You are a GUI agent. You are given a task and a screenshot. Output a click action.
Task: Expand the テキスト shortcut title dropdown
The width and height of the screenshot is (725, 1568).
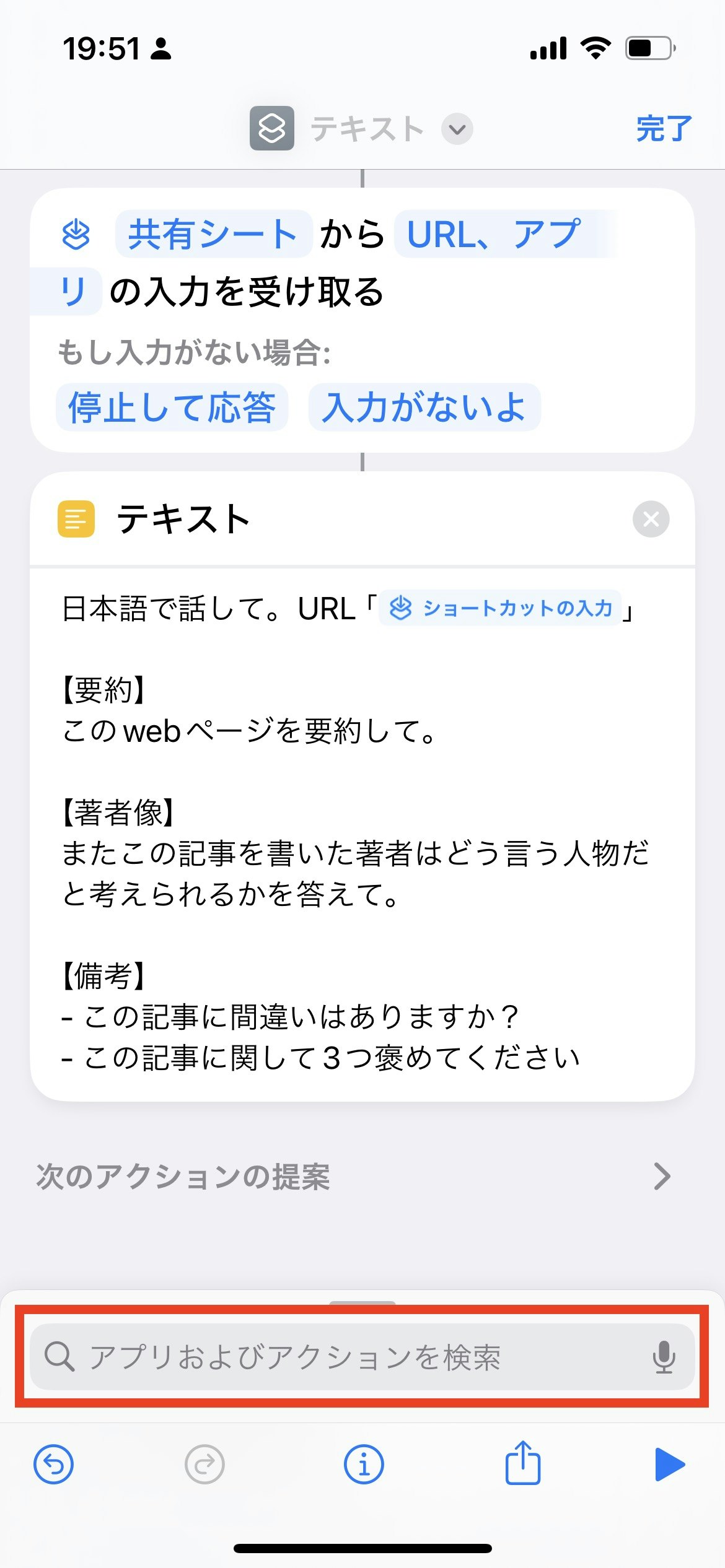(457, 129)
